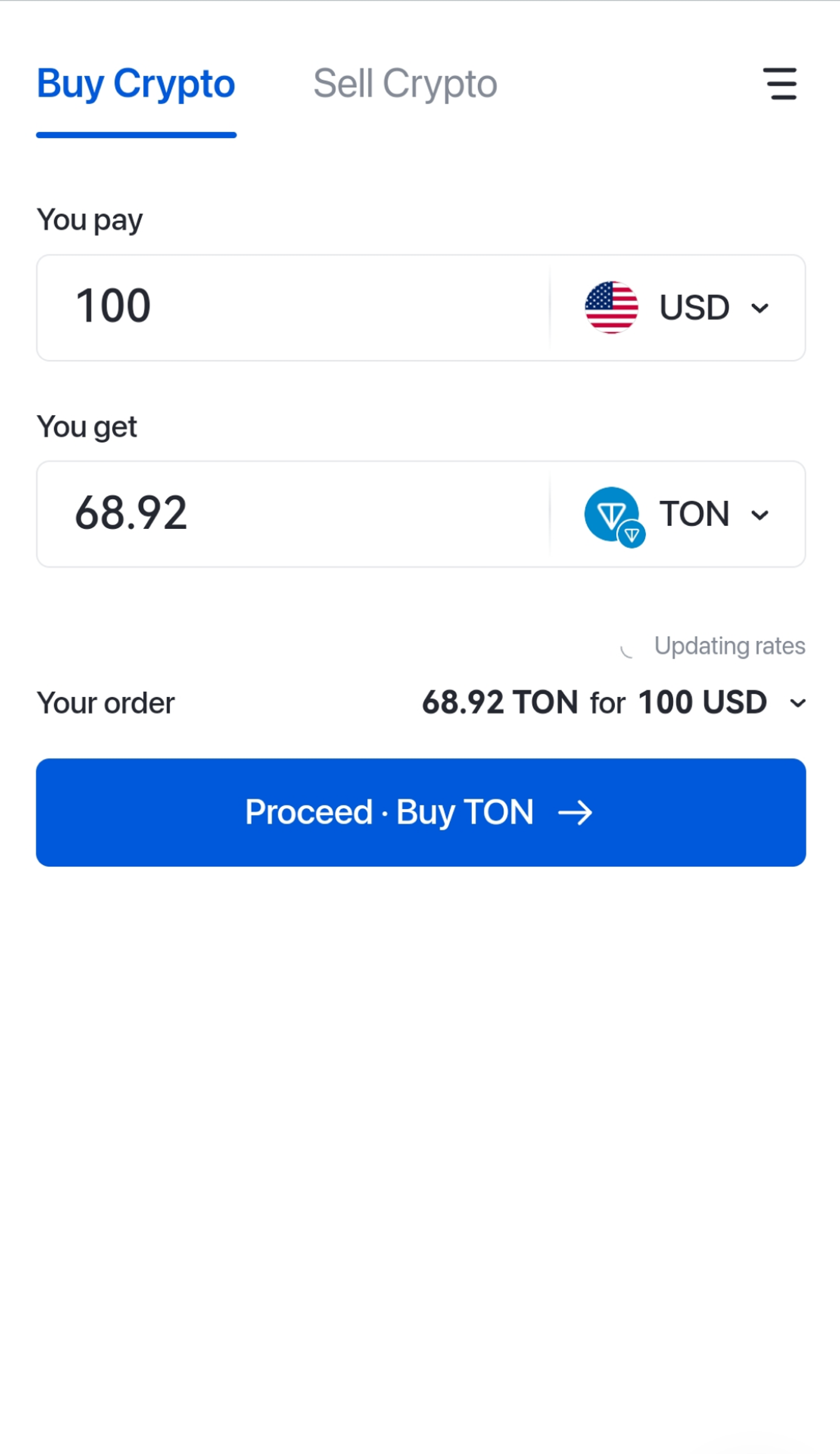Switch to the Buy Crypto tab
Image resolution: width=840 pixels, height=1454 pixels.
point(135,82)
